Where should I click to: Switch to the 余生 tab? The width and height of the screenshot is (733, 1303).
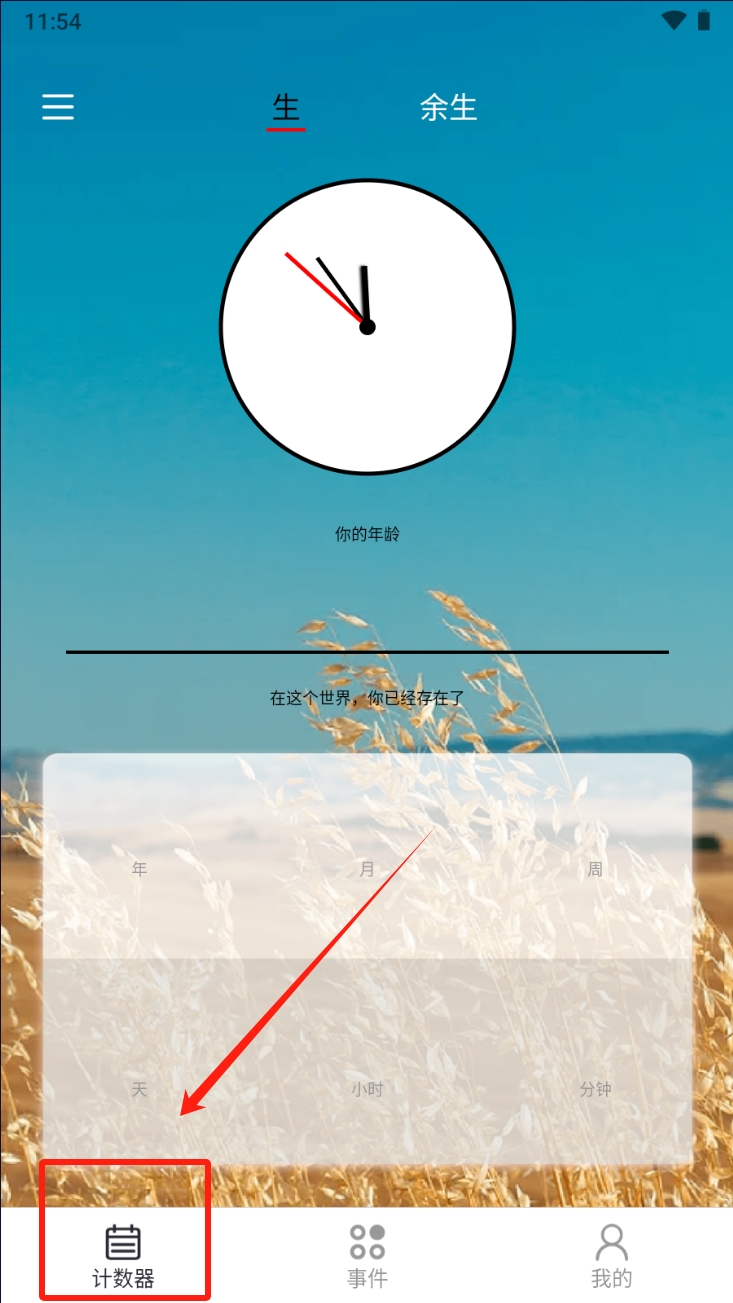[449, 108]
